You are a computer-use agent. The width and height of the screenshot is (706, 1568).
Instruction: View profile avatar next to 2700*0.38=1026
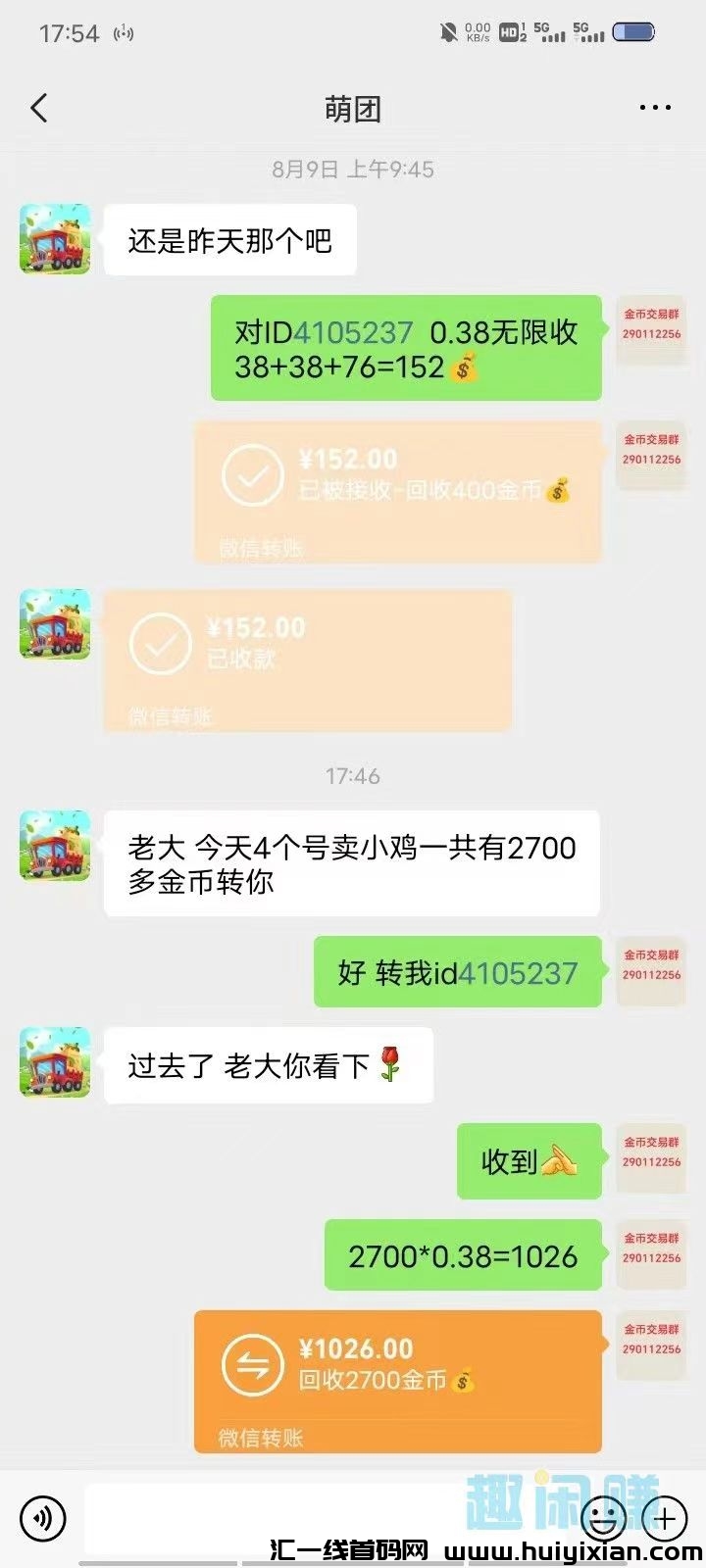click(650, 1254)
